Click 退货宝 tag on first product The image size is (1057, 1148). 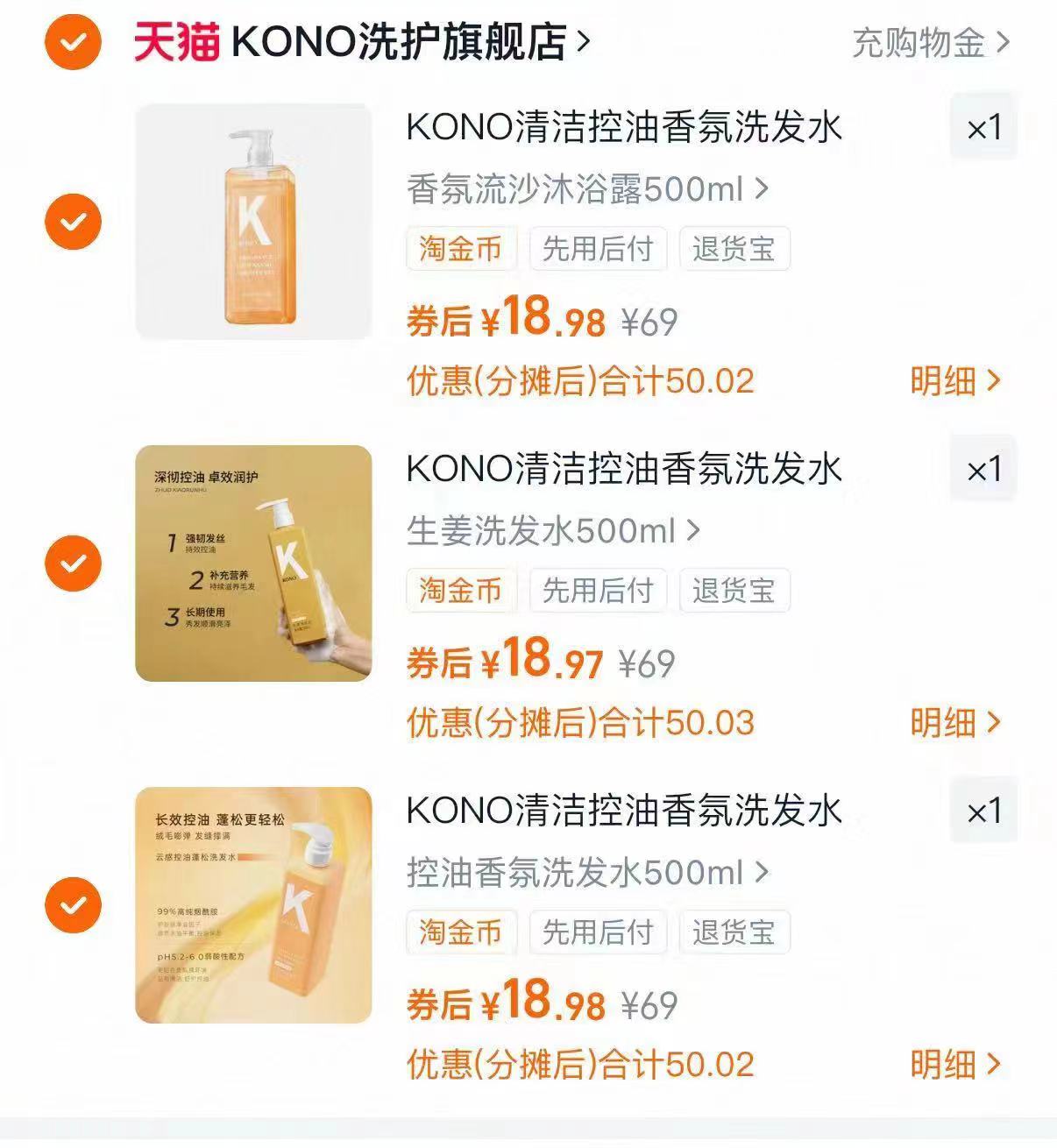tap(735, 249)
